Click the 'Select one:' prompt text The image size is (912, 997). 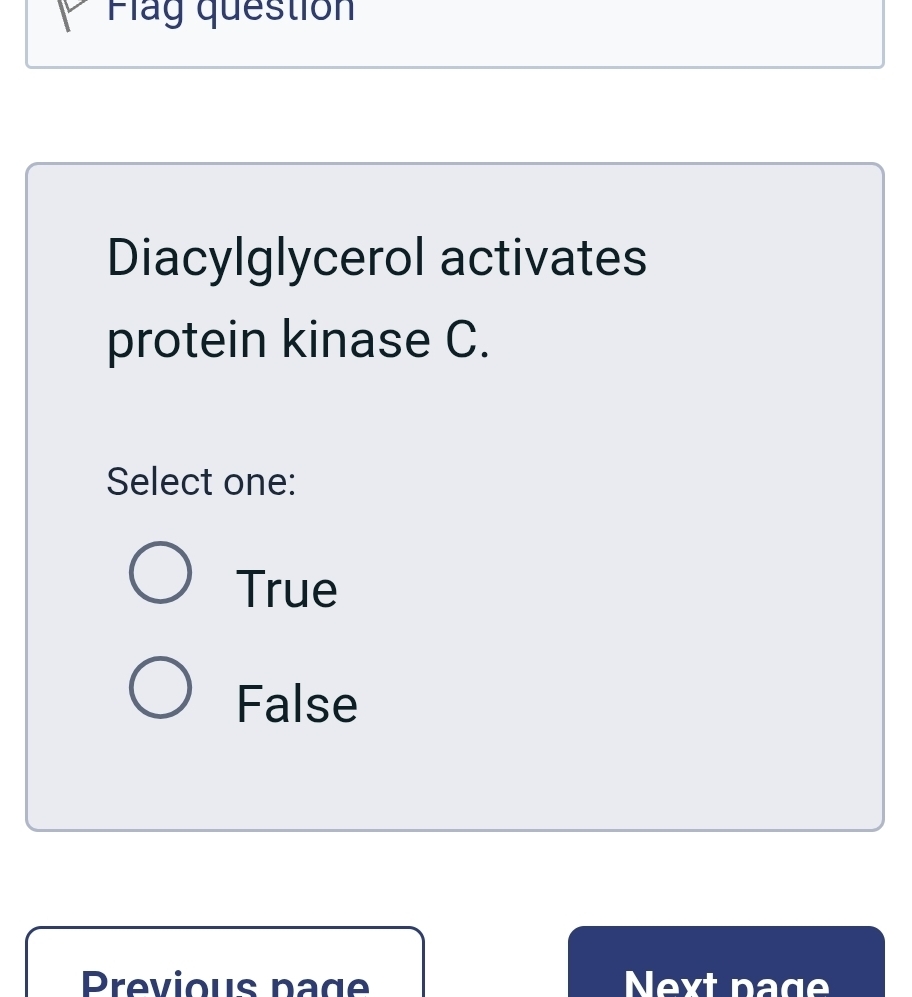click(x=200, y=481)
